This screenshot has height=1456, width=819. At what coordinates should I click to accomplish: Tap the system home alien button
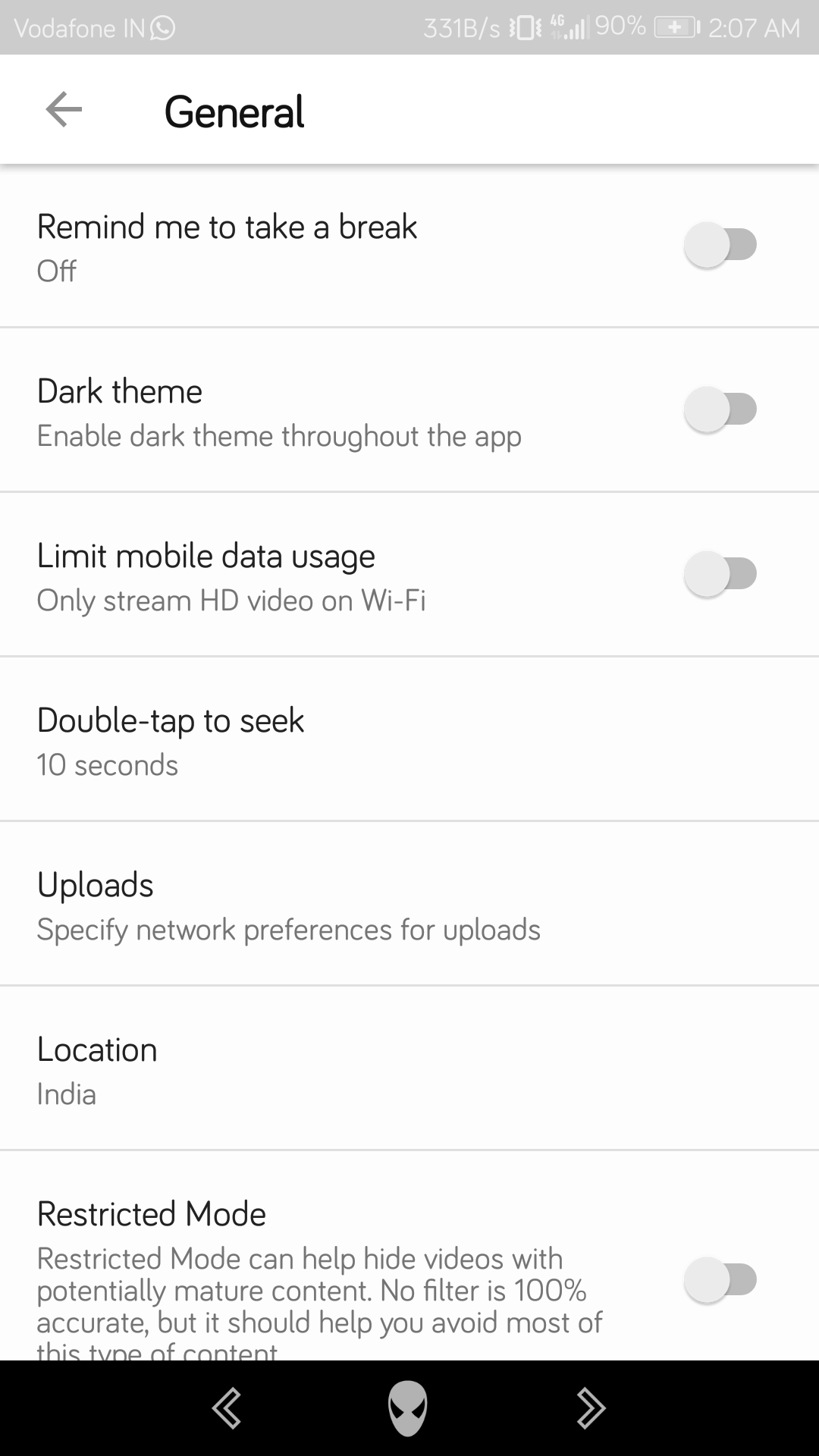pyautogui.click(x=408, y=1408)
